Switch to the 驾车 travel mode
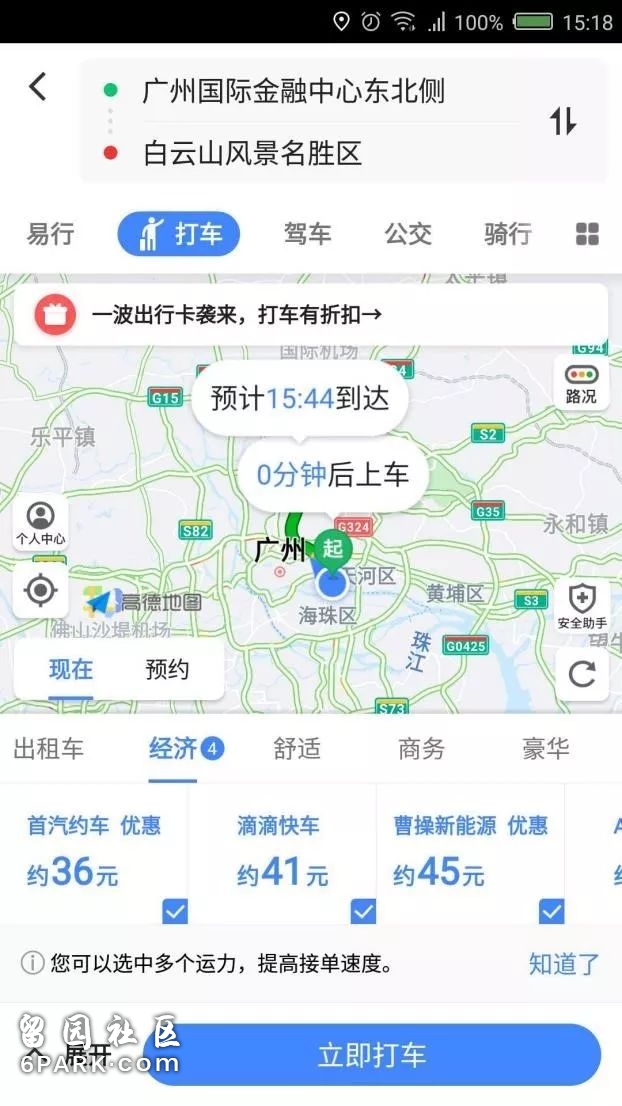 point(307,233)
